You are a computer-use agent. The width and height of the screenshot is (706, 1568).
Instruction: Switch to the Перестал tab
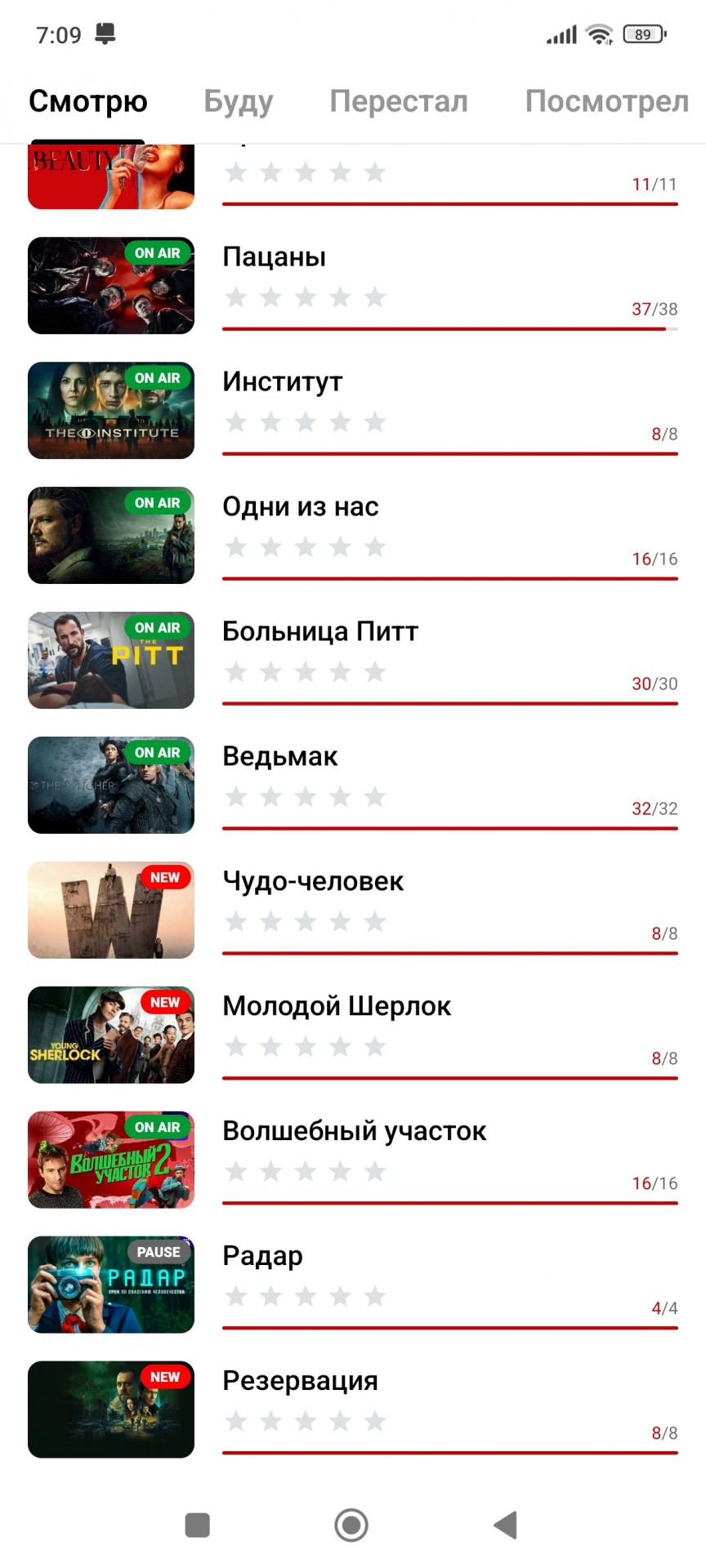tap(399, 101)
